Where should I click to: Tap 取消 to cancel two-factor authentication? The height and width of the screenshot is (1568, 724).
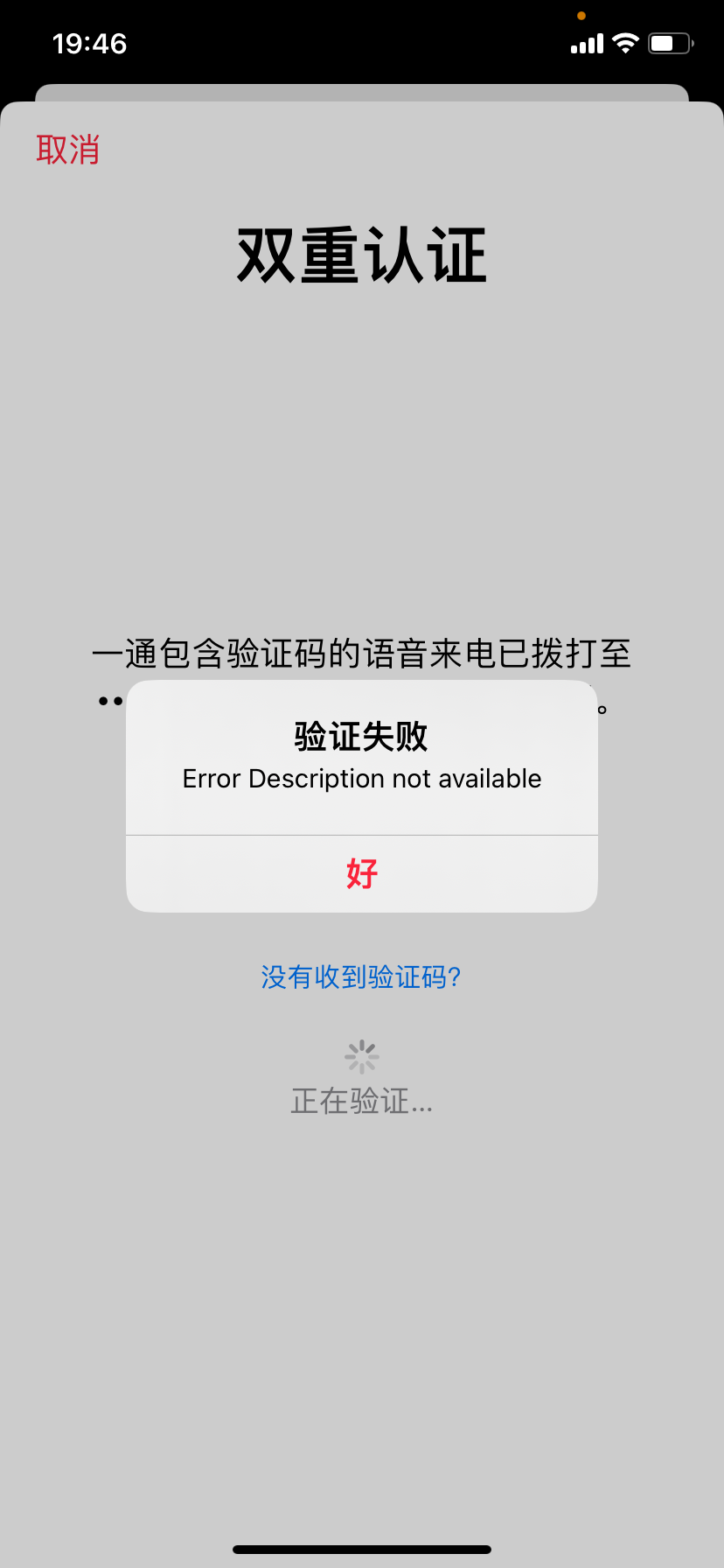tap(67, 150)
